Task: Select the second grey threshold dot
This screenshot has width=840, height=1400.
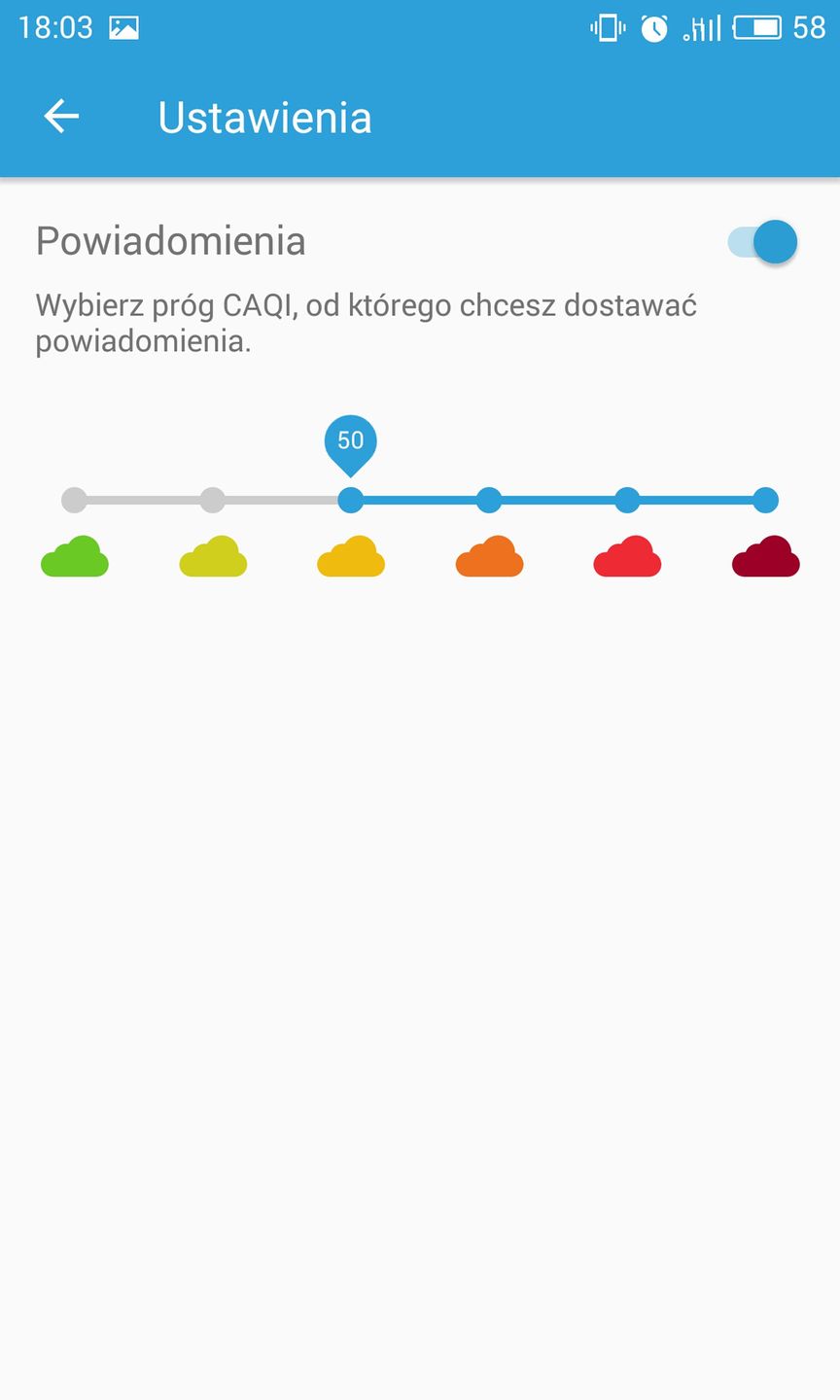Action: pos(212,499)
